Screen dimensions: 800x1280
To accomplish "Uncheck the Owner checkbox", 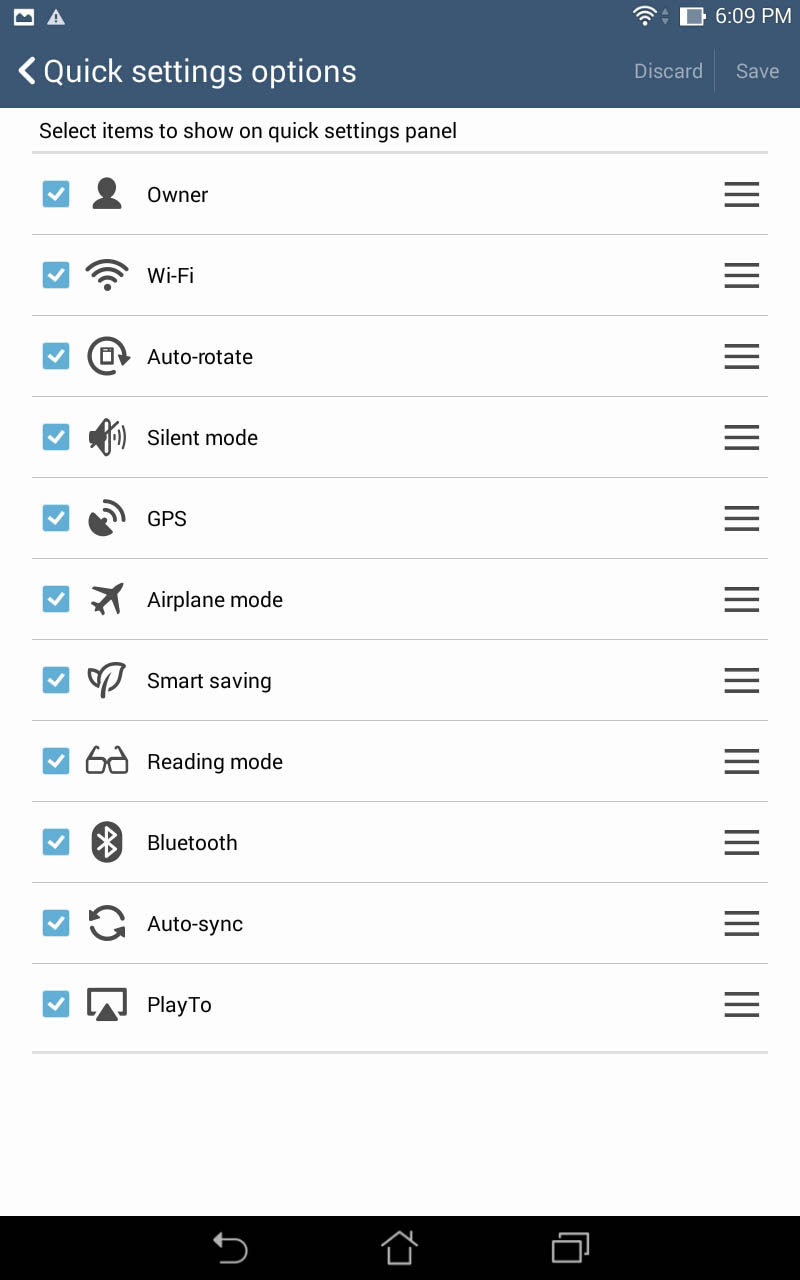I will tap(56, 194).
